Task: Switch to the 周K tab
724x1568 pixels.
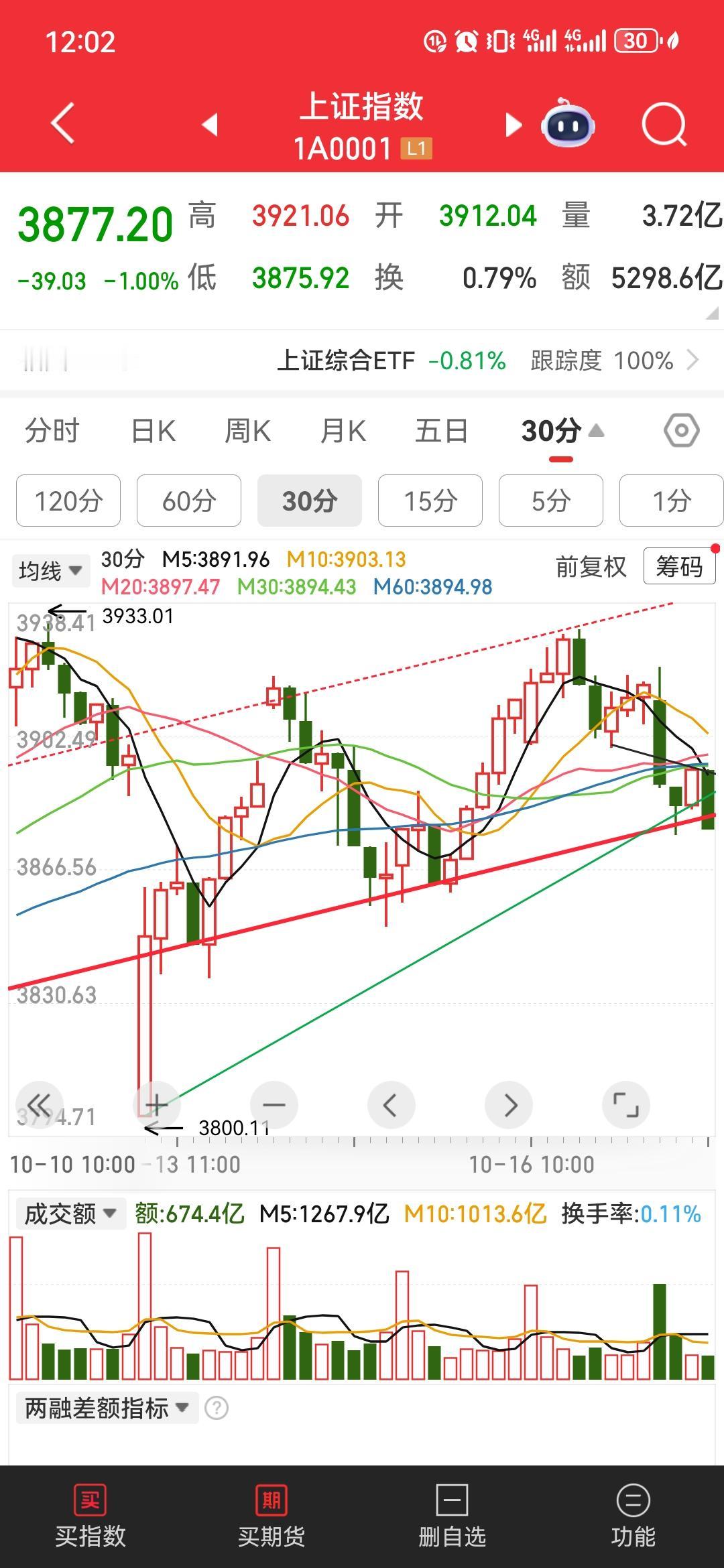Action: (248, 431)
